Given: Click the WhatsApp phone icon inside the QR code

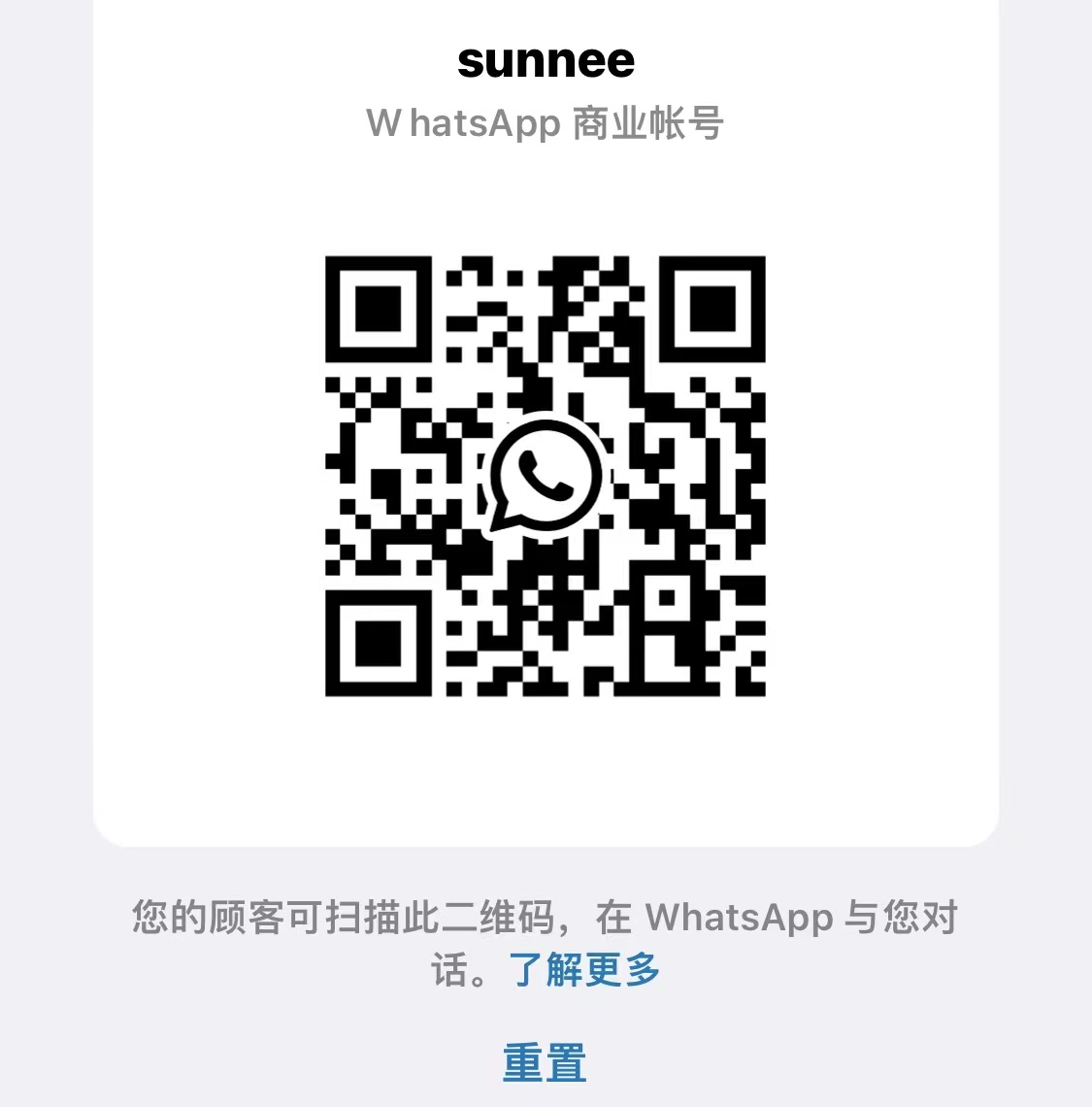Looking at the screenshot, I should click(x=546, y=476).
